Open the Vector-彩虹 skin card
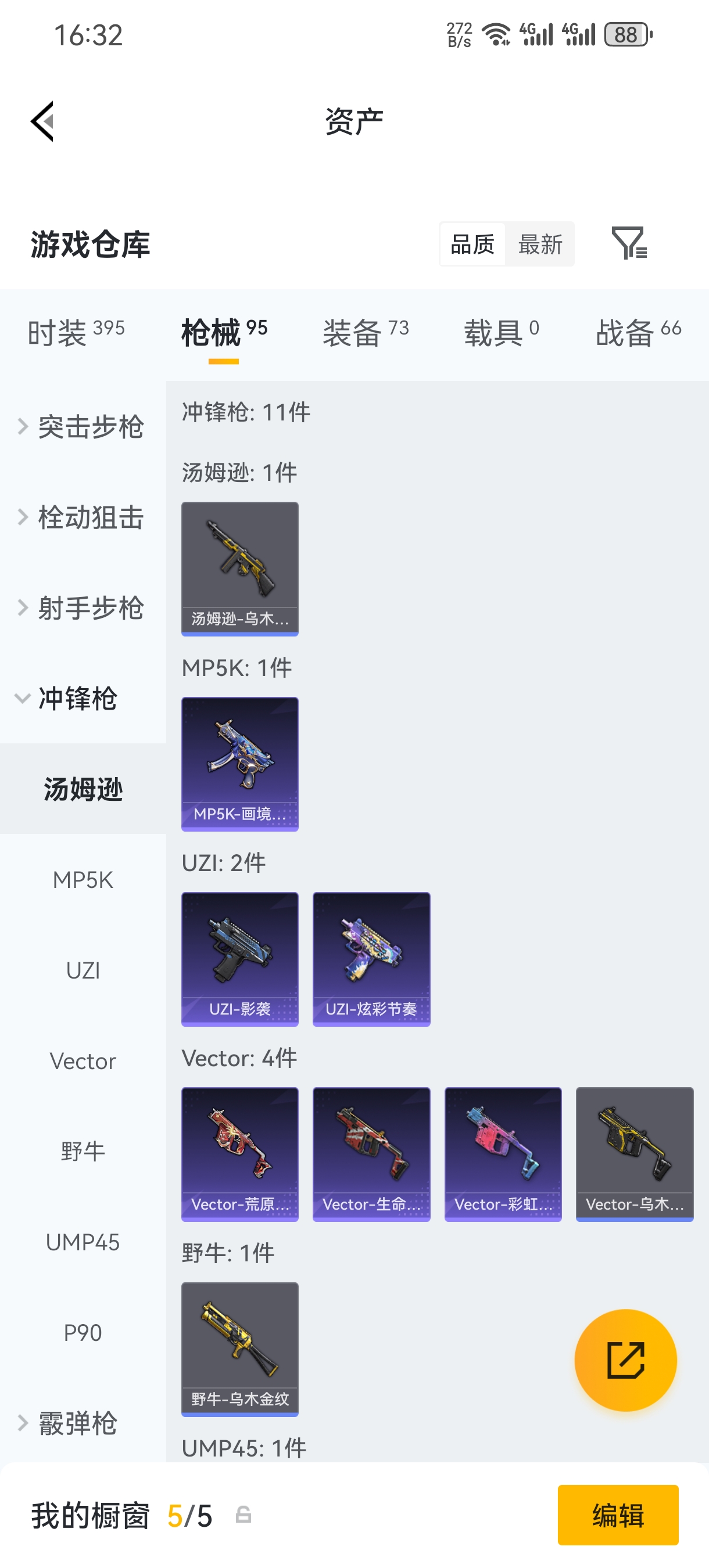Image resolution: width=709 pixels, height=1568 pixels. click(x=503, y=1153)
